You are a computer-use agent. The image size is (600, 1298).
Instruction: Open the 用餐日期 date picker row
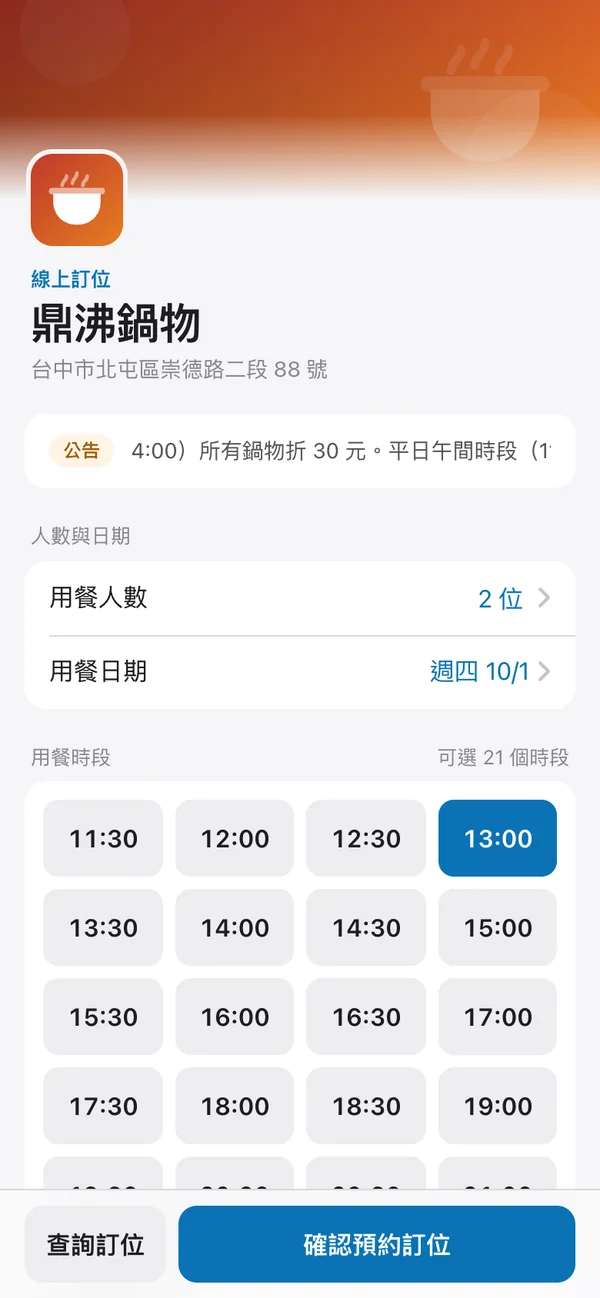300,672
